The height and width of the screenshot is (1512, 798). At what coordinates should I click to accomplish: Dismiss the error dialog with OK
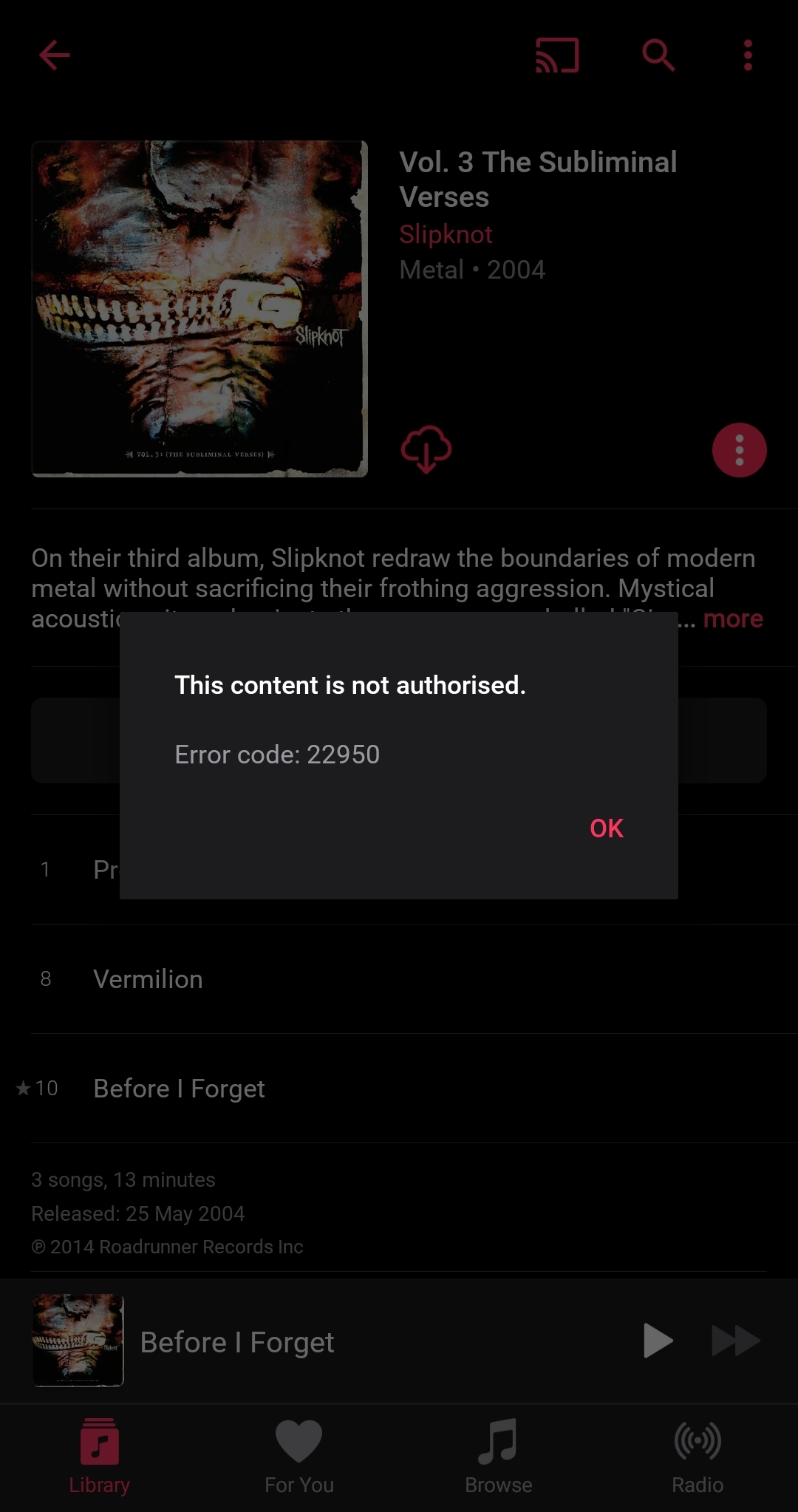coord(606,828)
